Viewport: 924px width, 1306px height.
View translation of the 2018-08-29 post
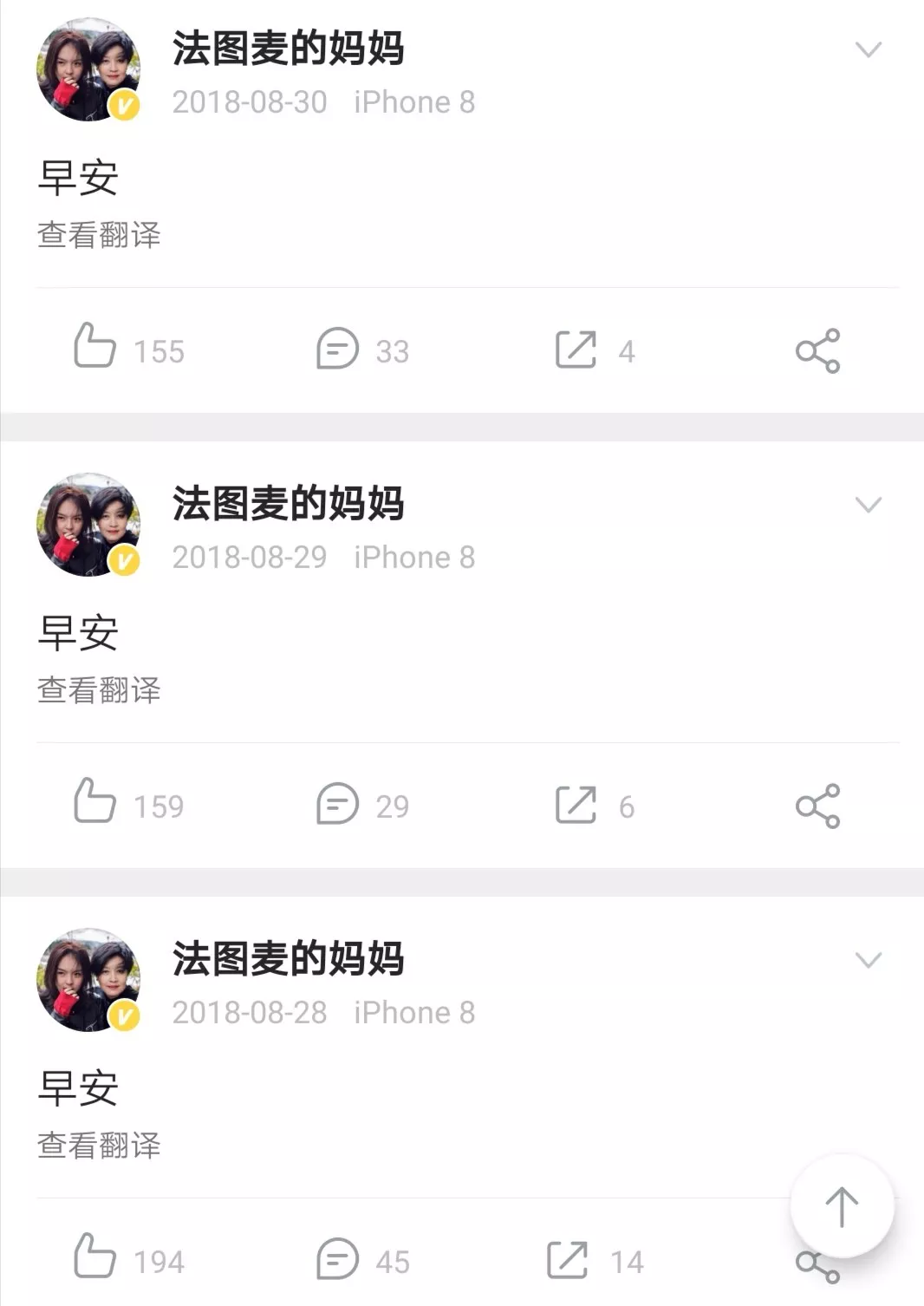[x=99, y=690]
